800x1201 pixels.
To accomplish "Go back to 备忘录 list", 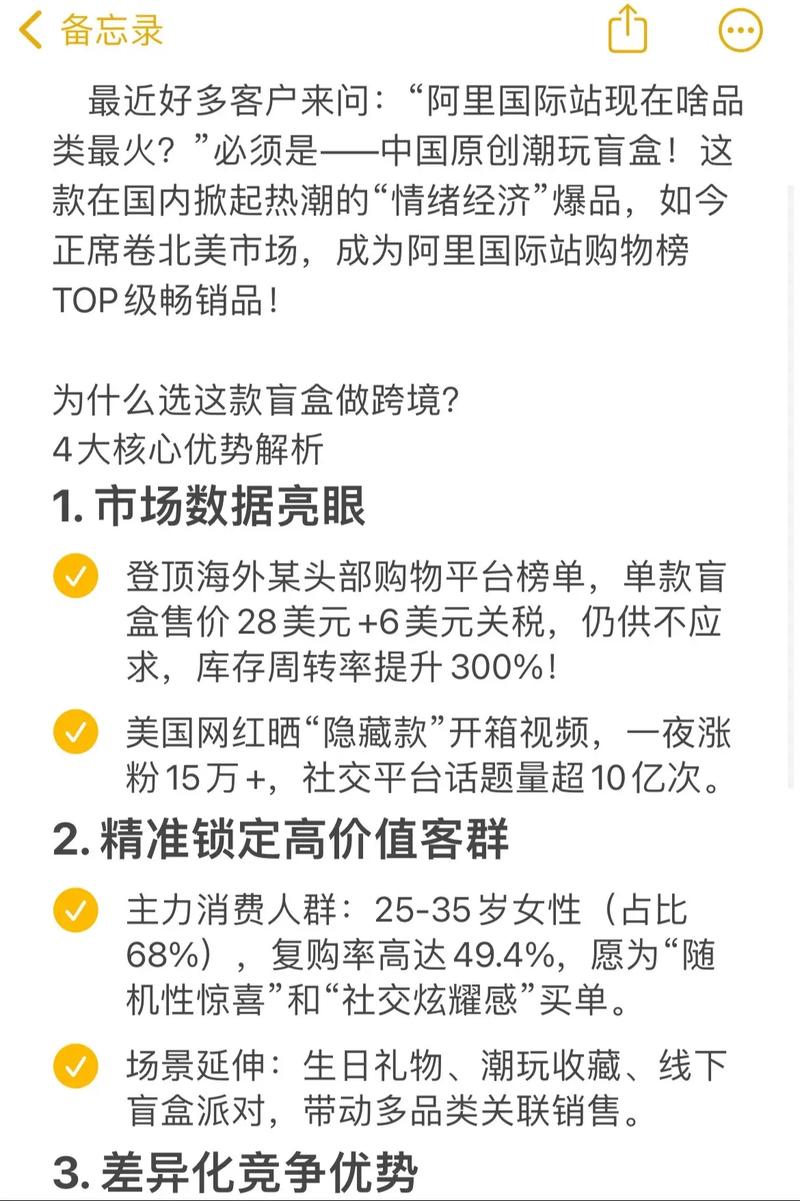I will coord(90,31).
